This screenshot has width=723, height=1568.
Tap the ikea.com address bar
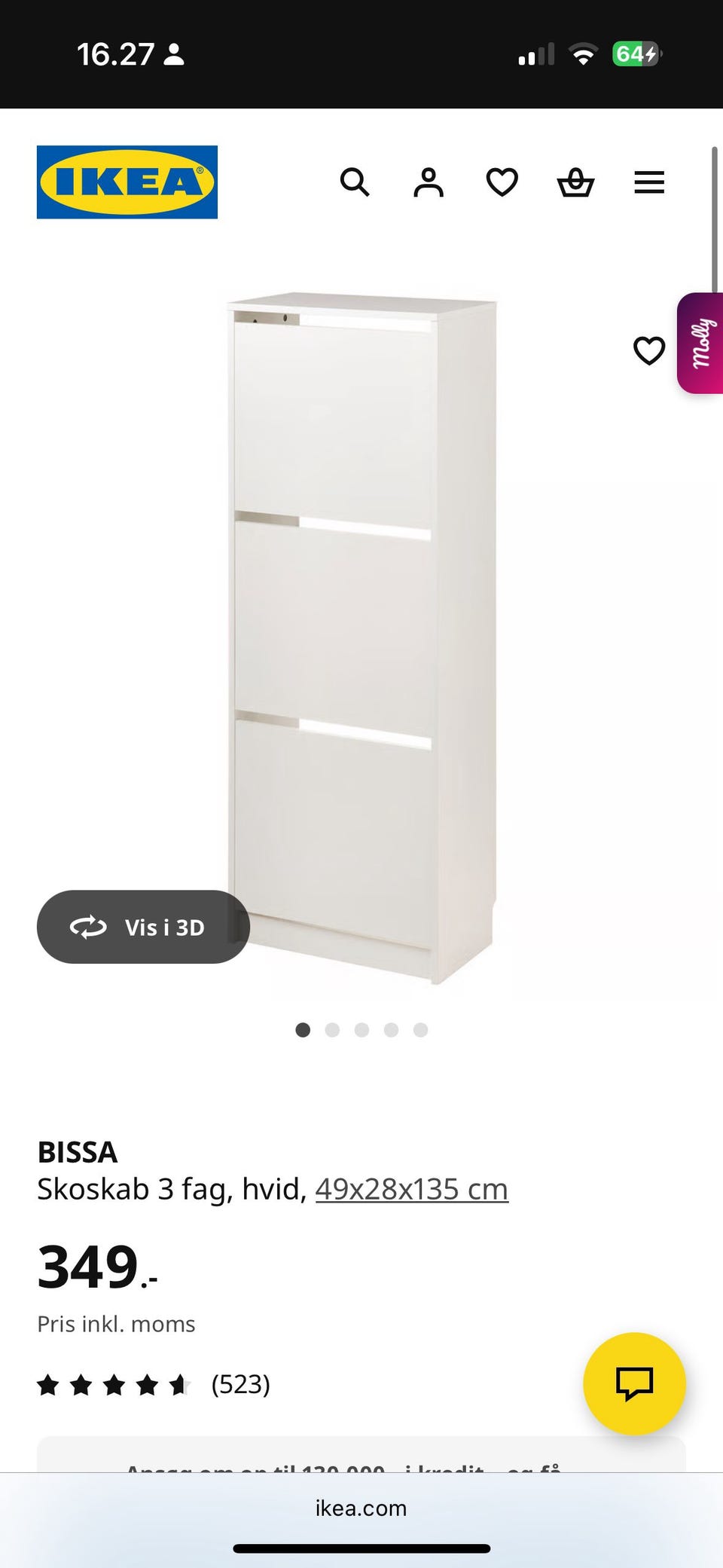361,1508
